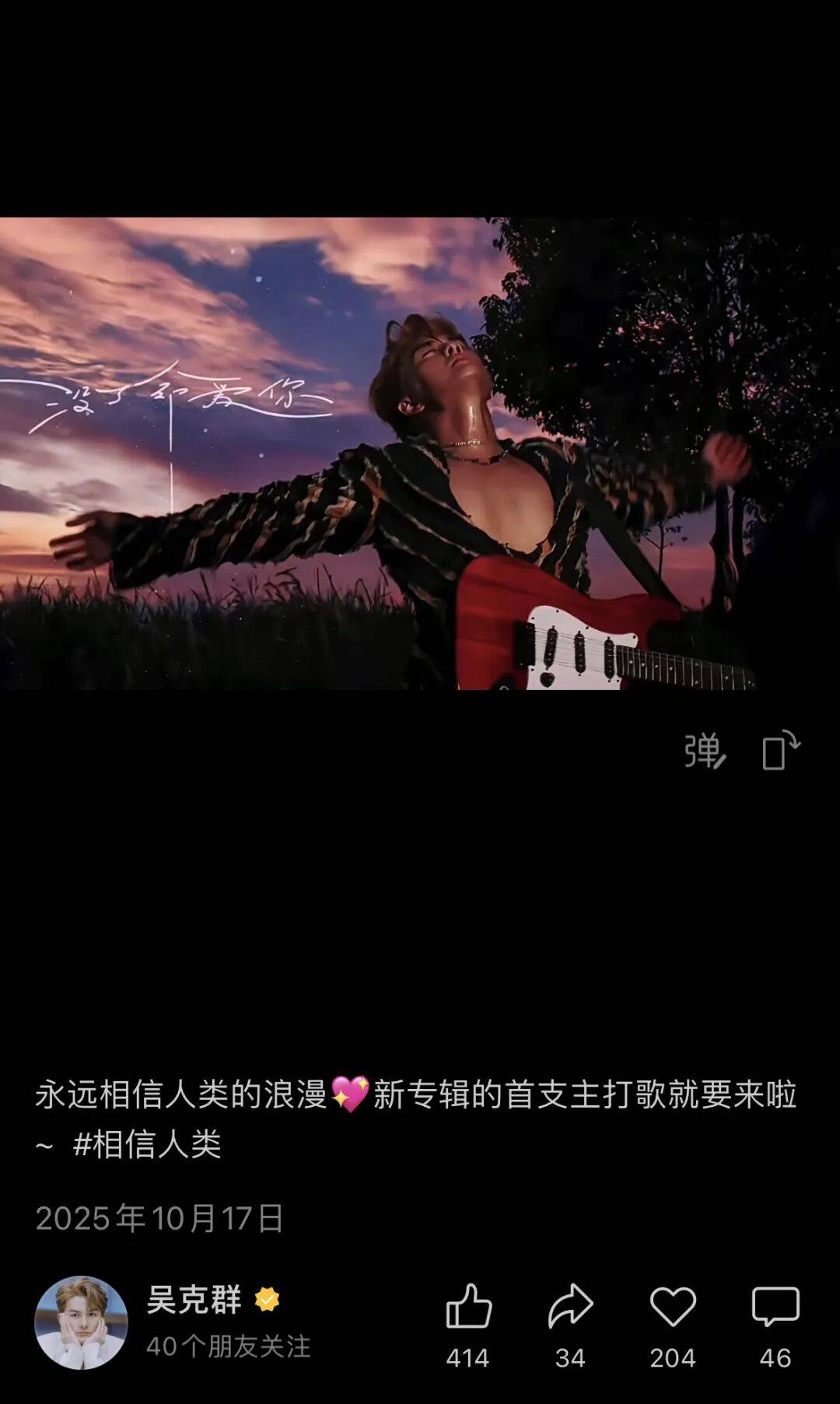
Task: Share this video post
Action: click(x=570, y=1307)
